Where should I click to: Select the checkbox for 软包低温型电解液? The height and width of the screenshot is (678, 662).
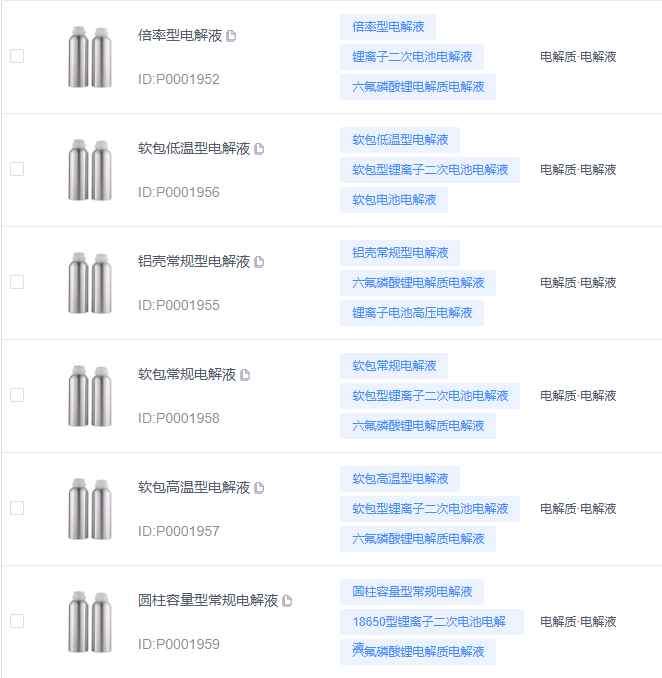pos(17,169)
